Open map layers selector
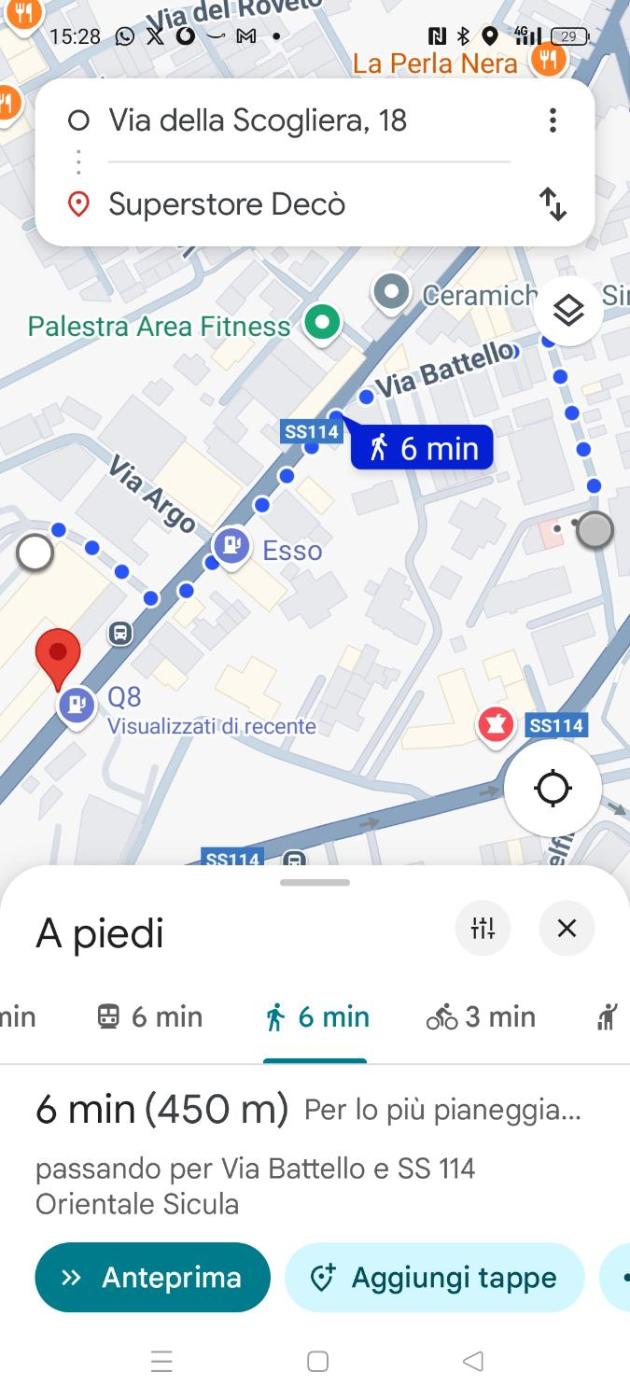This screenshot has width=630, height=1400. (x=568, y=312)
